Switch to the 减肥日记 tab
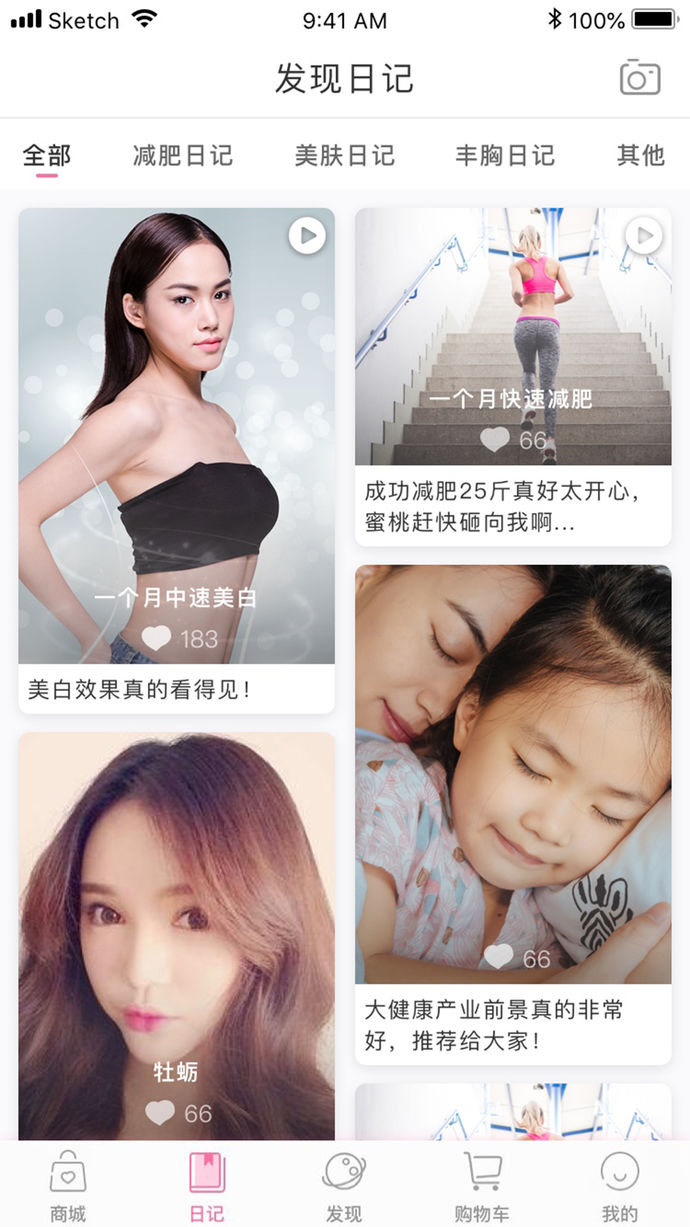This screenshot has width=690, height=1227. [183, 156]
